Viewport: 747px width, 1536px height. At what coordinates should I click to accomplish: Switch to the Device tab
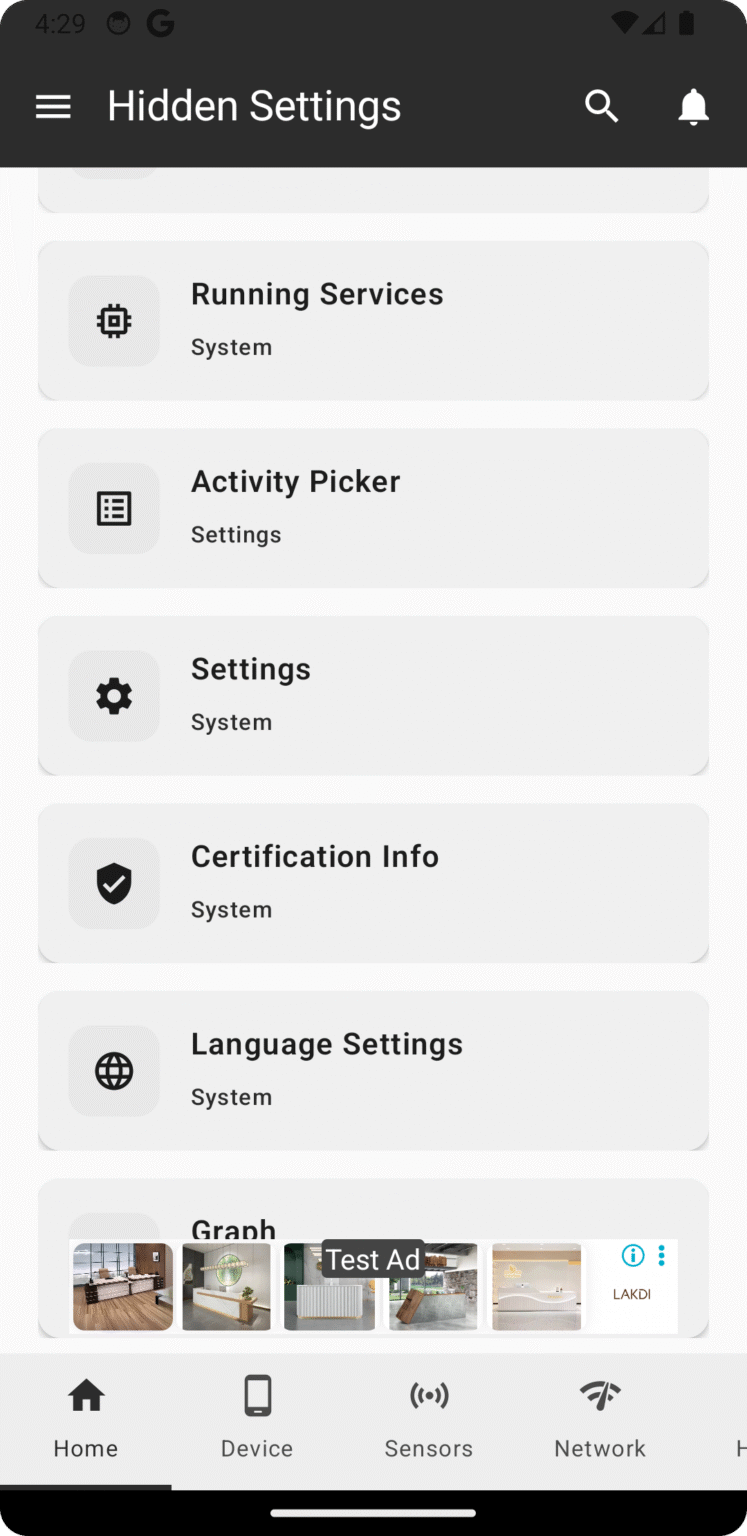pos(257,1416)
